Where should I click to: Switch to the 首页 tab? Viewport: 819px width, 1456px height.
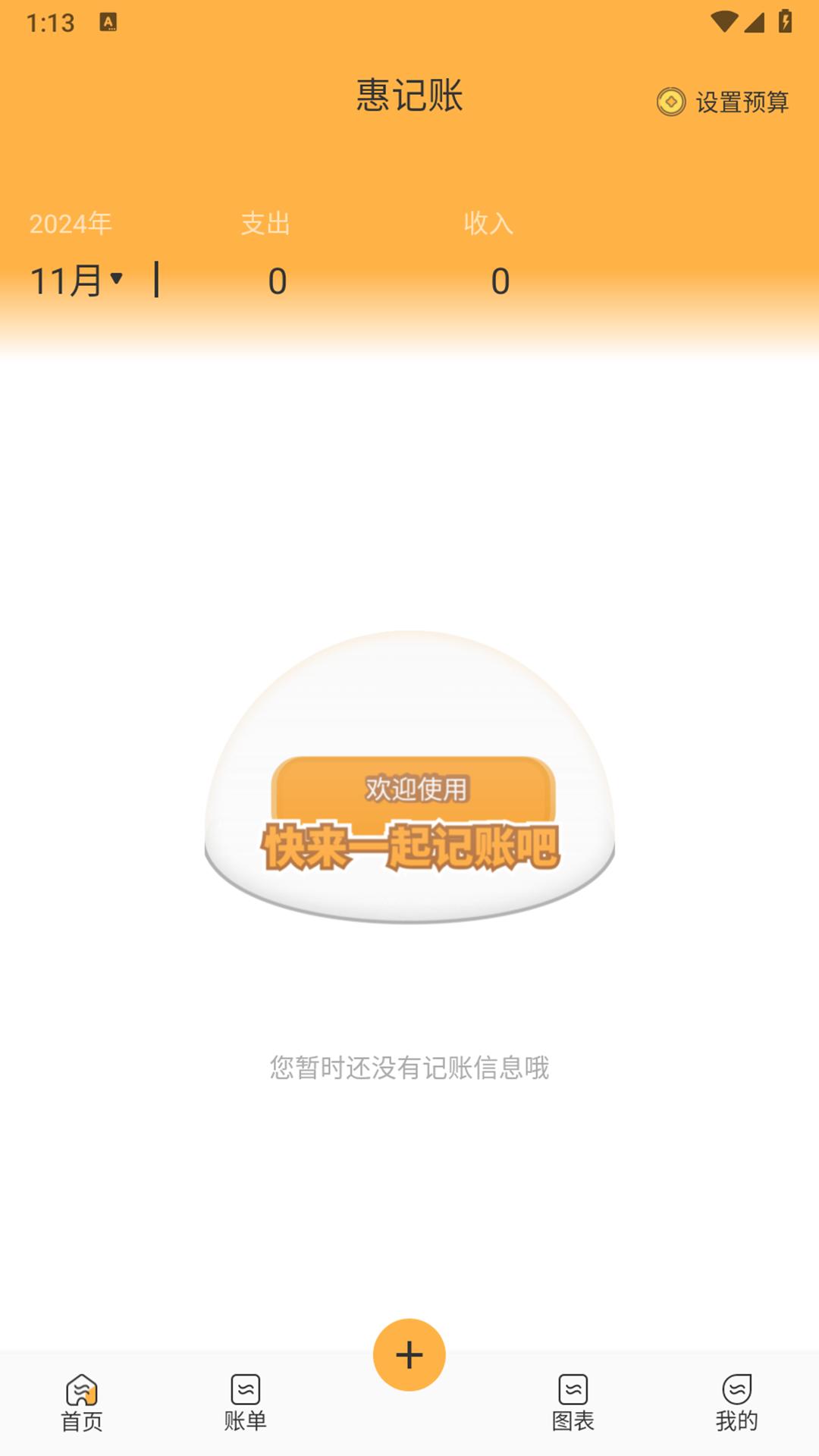[82, 1403]
